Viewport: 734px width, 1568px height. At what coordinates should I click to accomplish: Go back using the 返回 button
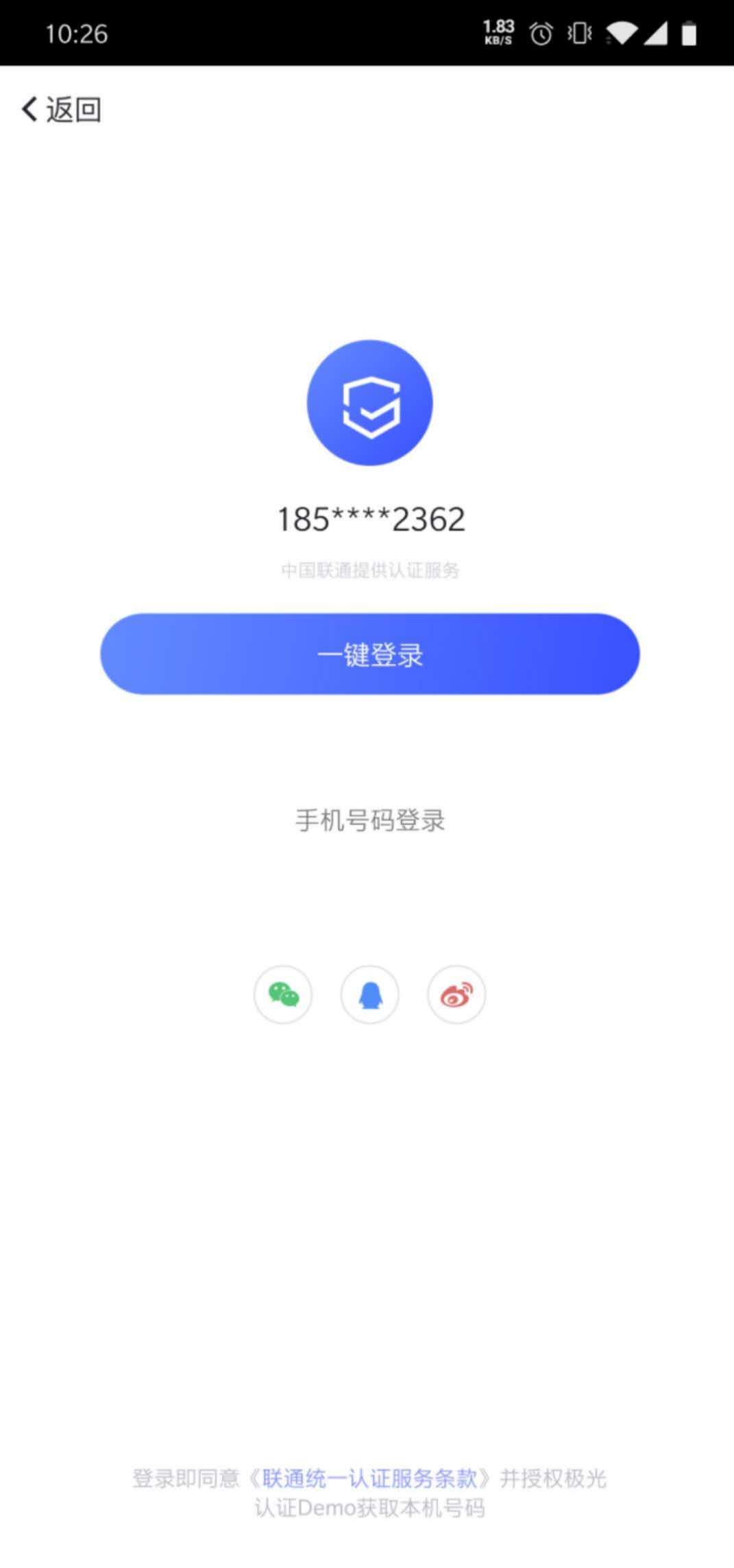[61, 110]
